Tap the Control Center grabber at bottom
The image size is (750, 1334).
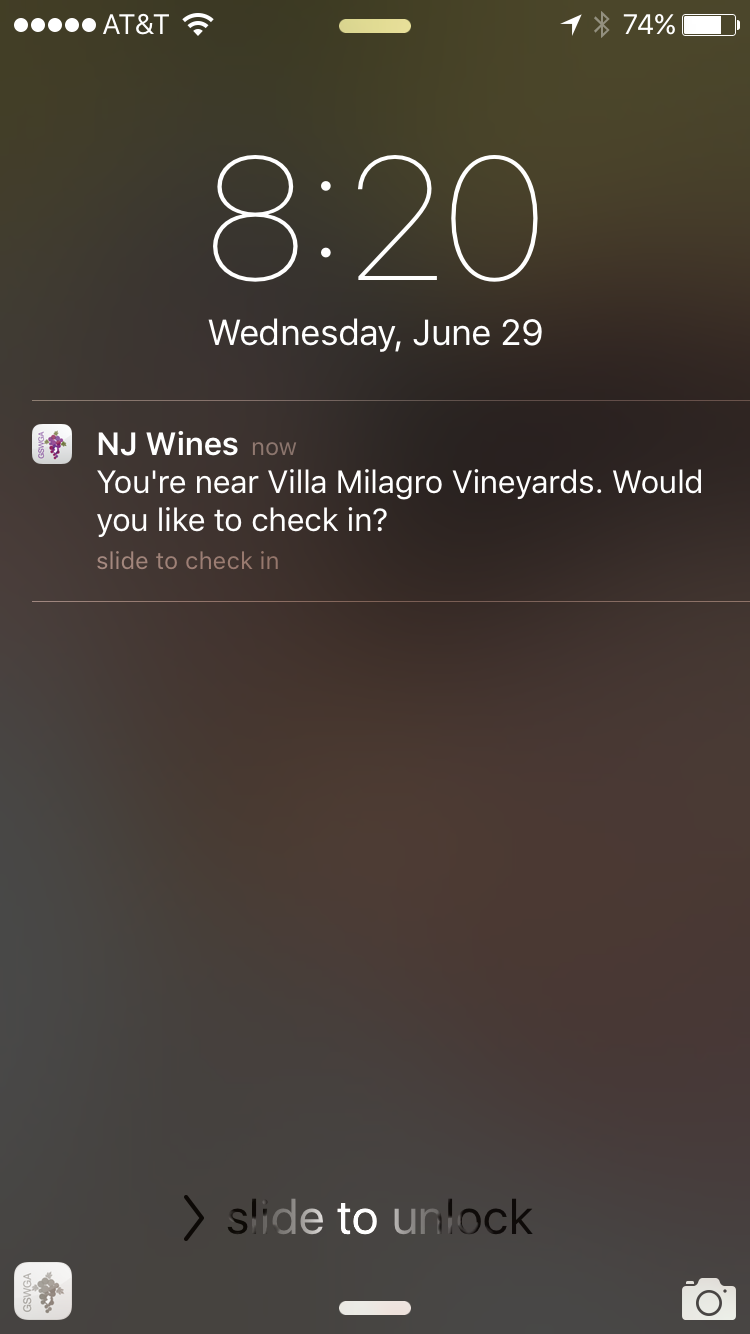[375, 1308]
